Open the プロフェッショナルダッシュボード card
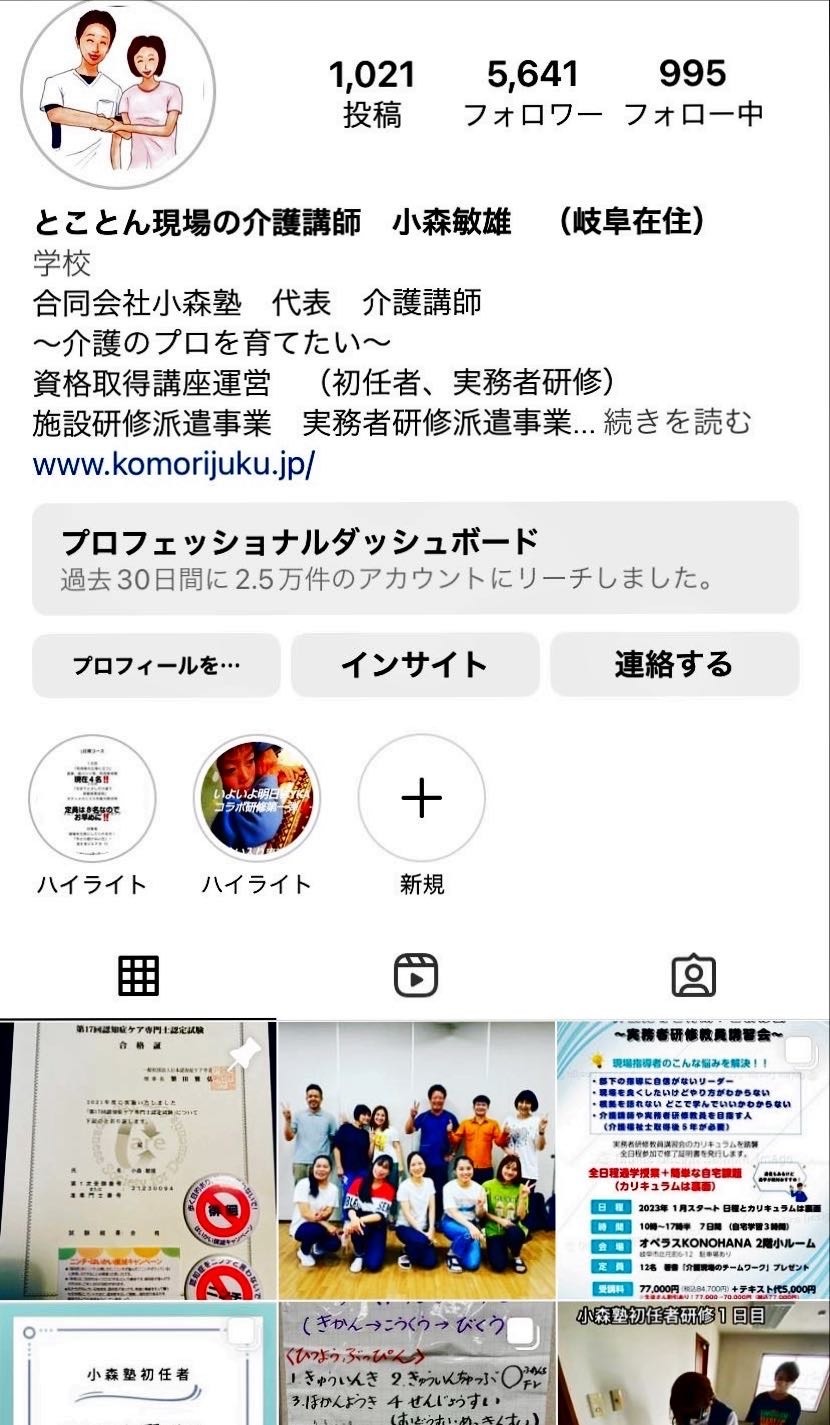Screen dimensions: 830x1425 click(415, 558)
